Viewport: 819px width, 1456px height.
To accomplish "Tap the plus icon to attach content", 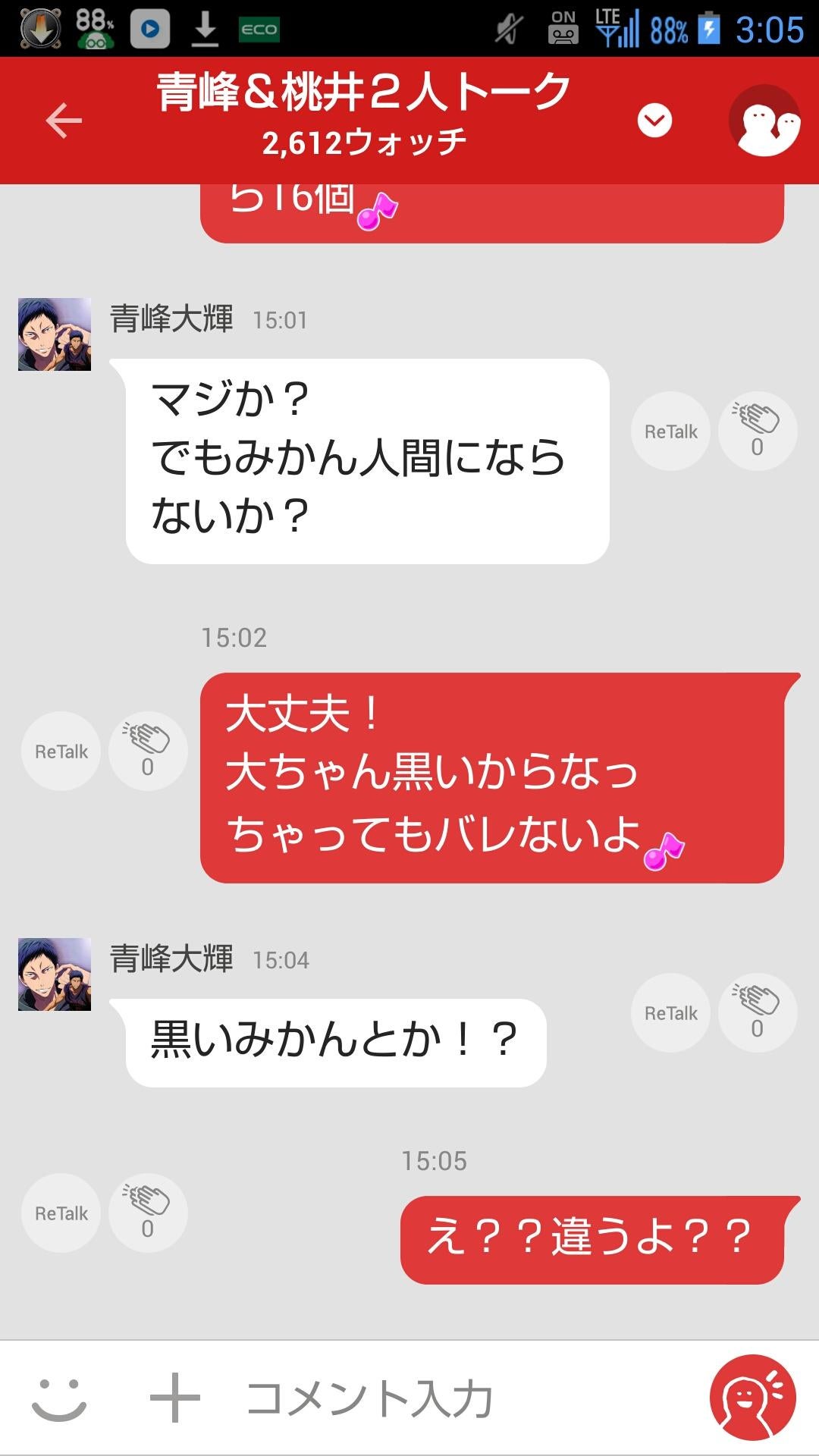I will (x=173, y=1398).
